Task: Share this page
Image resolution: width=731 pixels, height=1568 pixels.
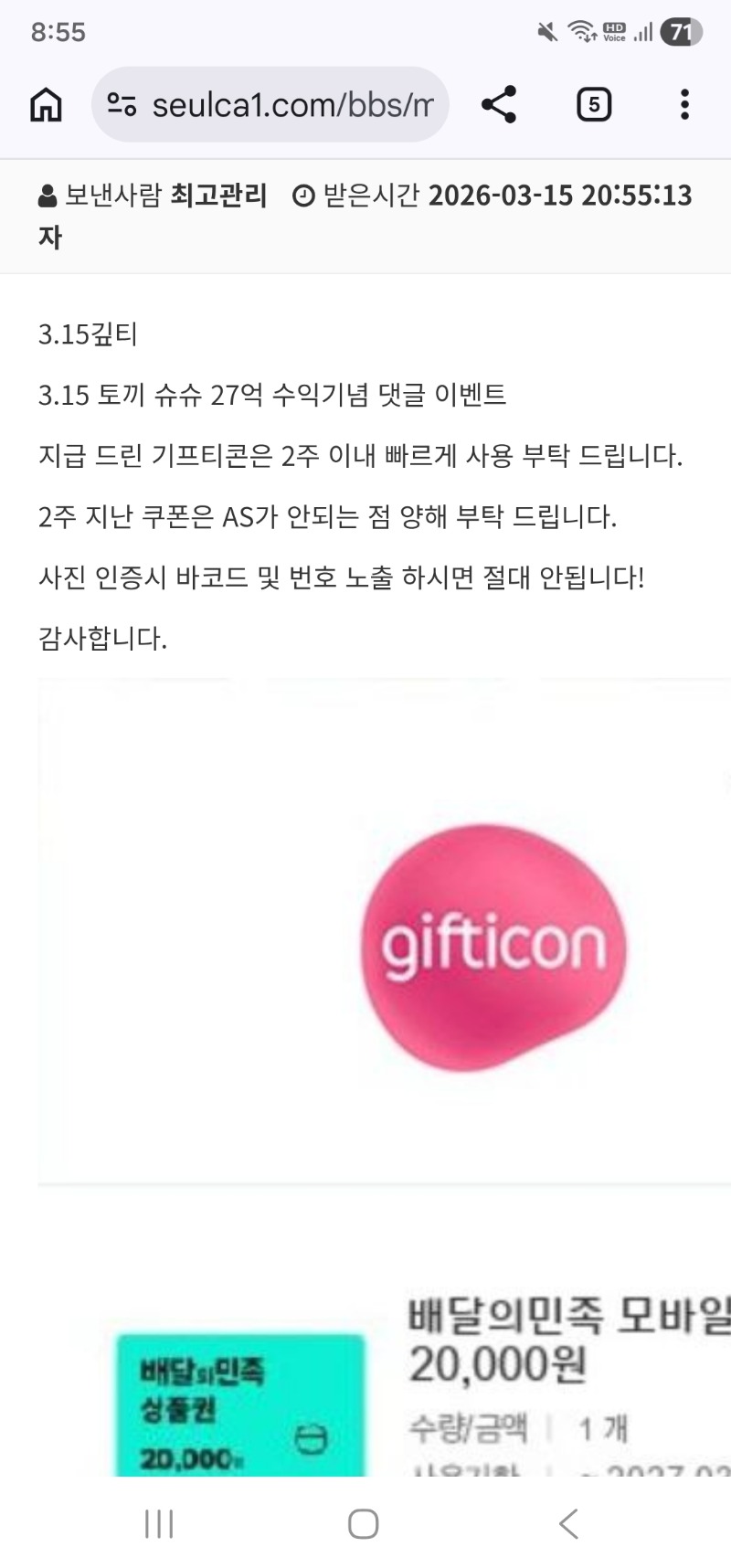Action: (499, 104)
